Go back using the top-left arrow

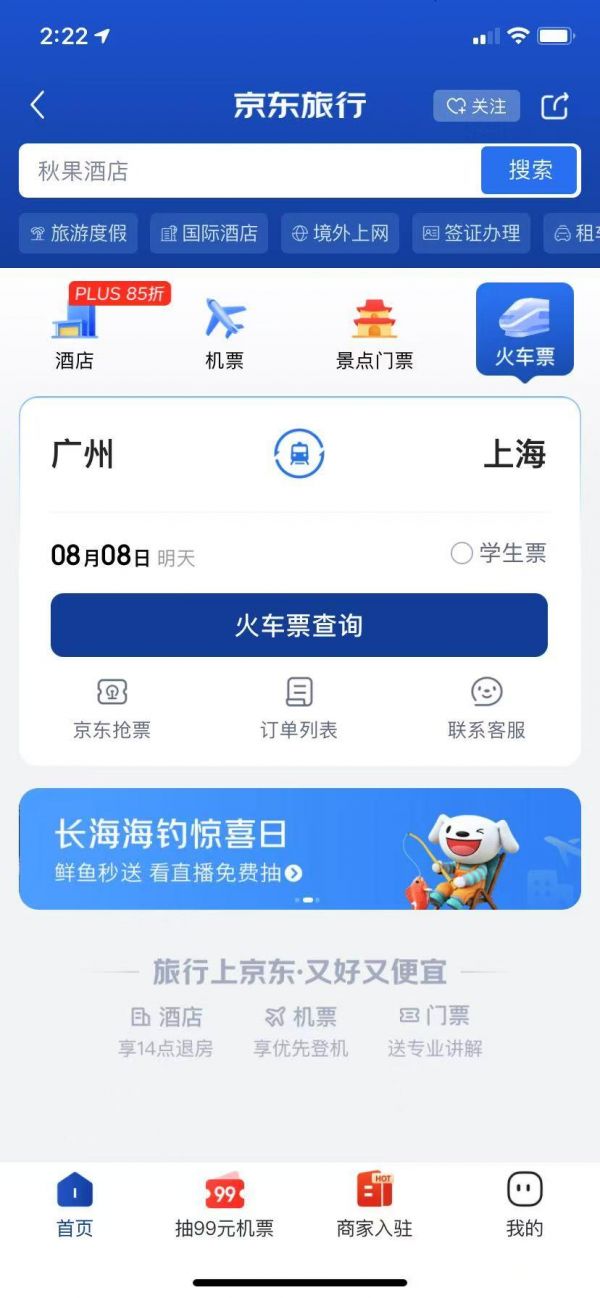tap(38, 105)
